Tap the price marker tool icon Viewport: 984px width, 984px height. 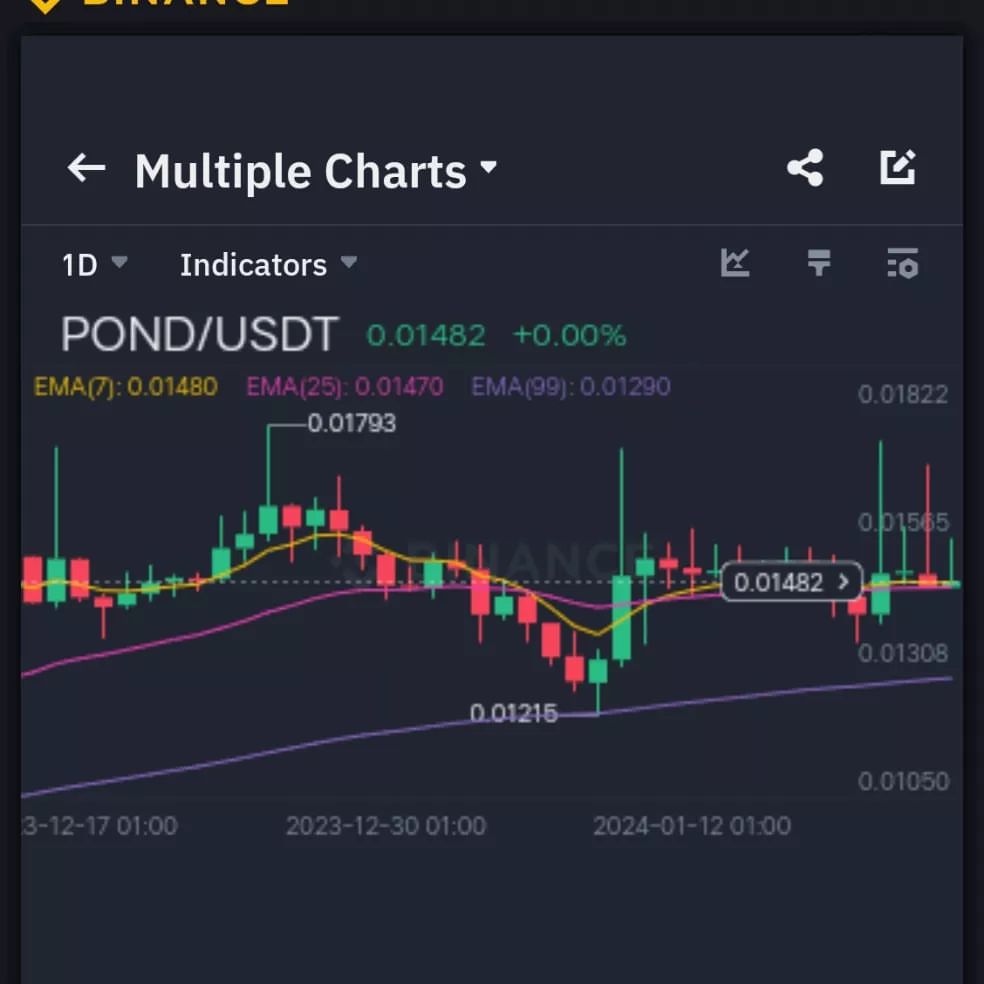point(819,263)
